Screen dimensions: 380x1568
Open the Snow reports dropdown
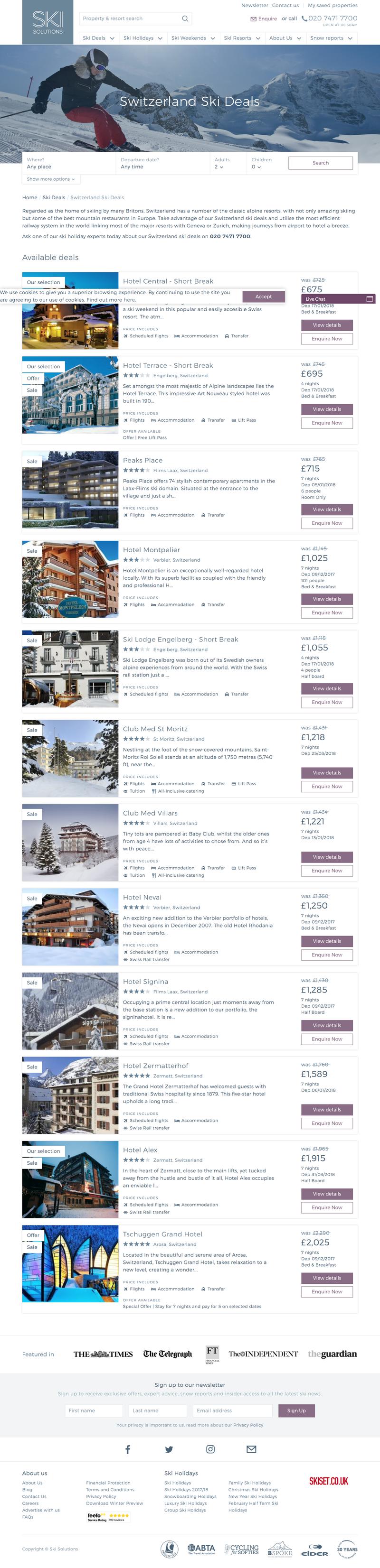tap(331, 38)
